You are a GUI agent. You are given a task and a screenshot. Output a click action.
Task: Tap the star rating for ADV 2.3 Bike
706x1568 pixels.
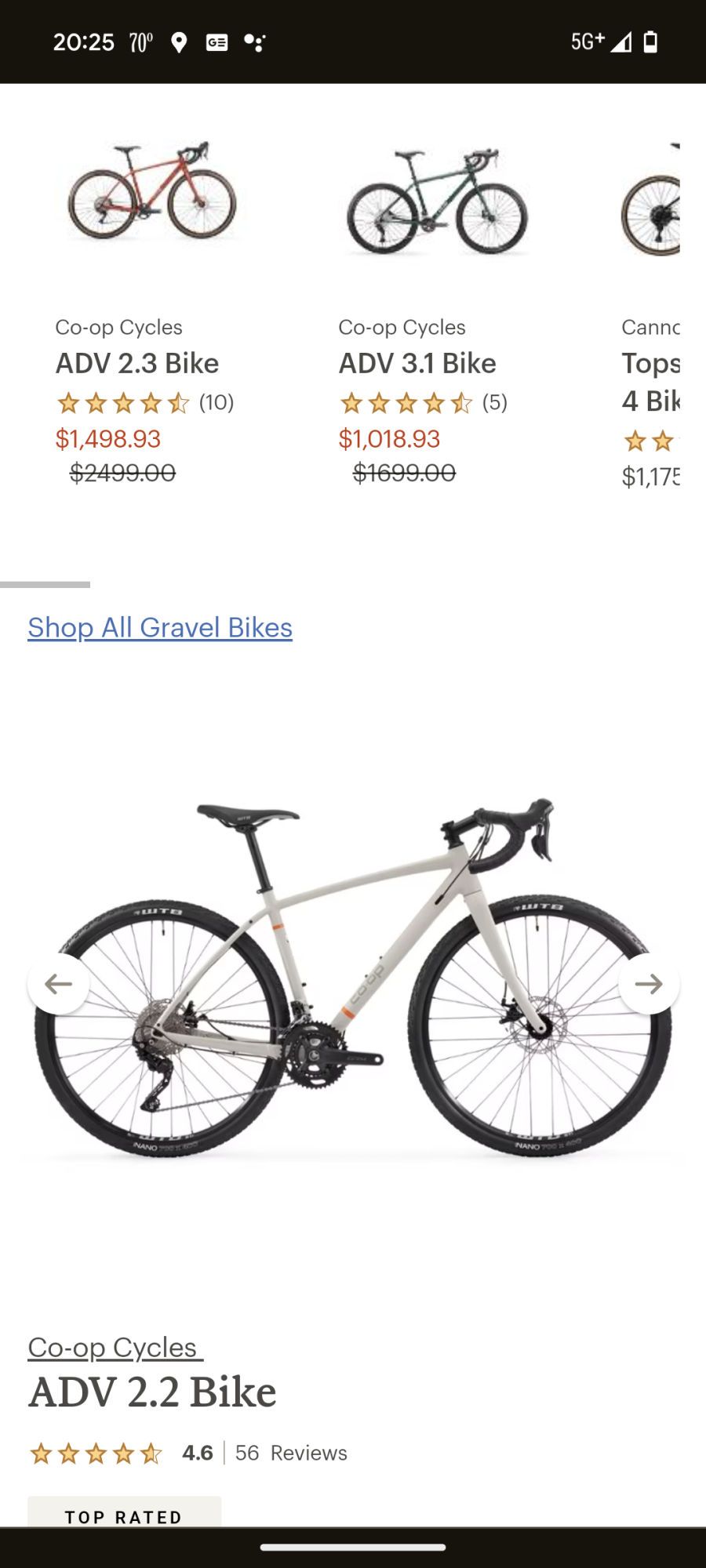pos(122,402)
